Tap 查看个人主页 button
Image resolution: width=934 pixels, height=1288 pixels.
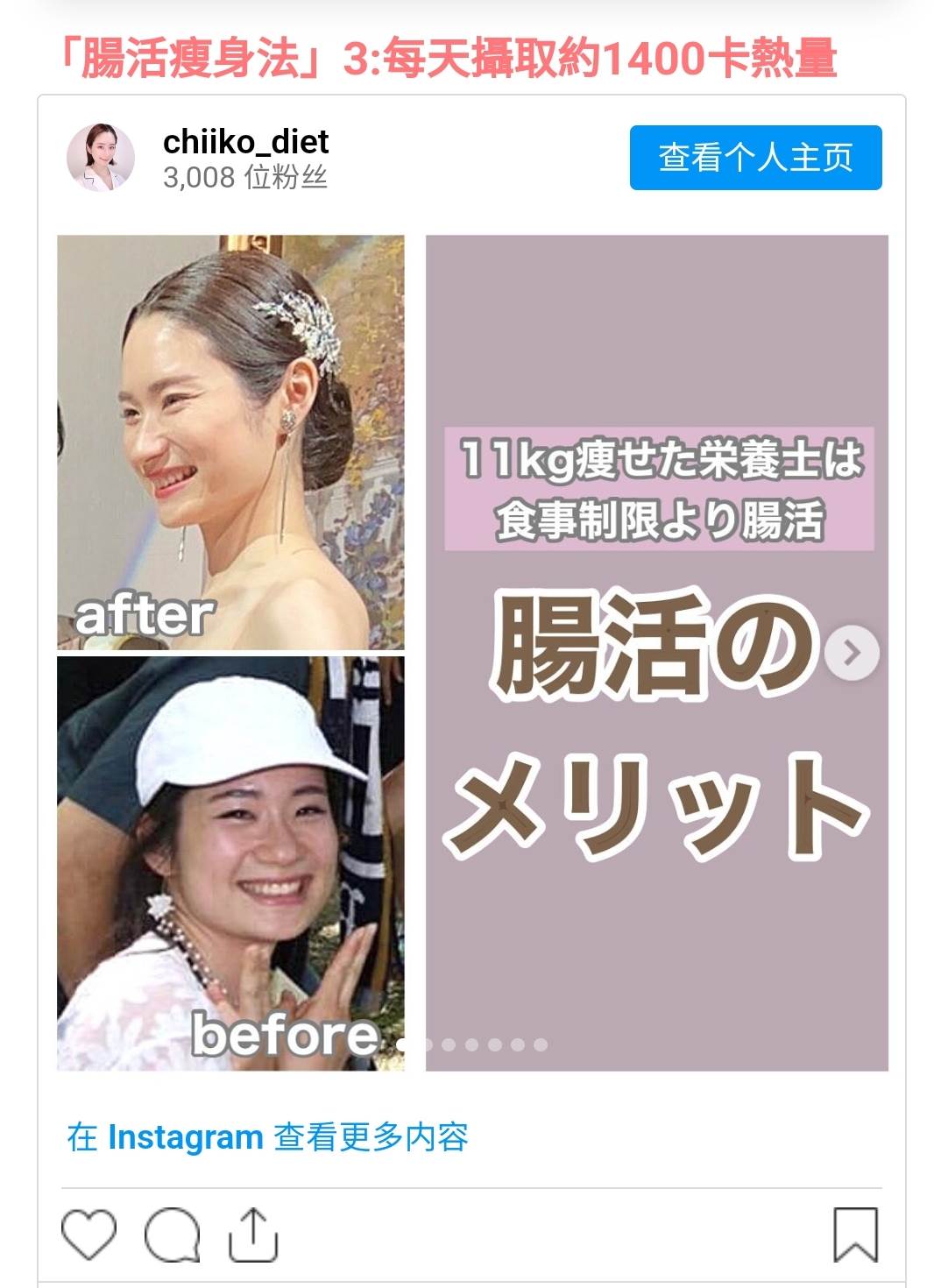tap(755, 158)
